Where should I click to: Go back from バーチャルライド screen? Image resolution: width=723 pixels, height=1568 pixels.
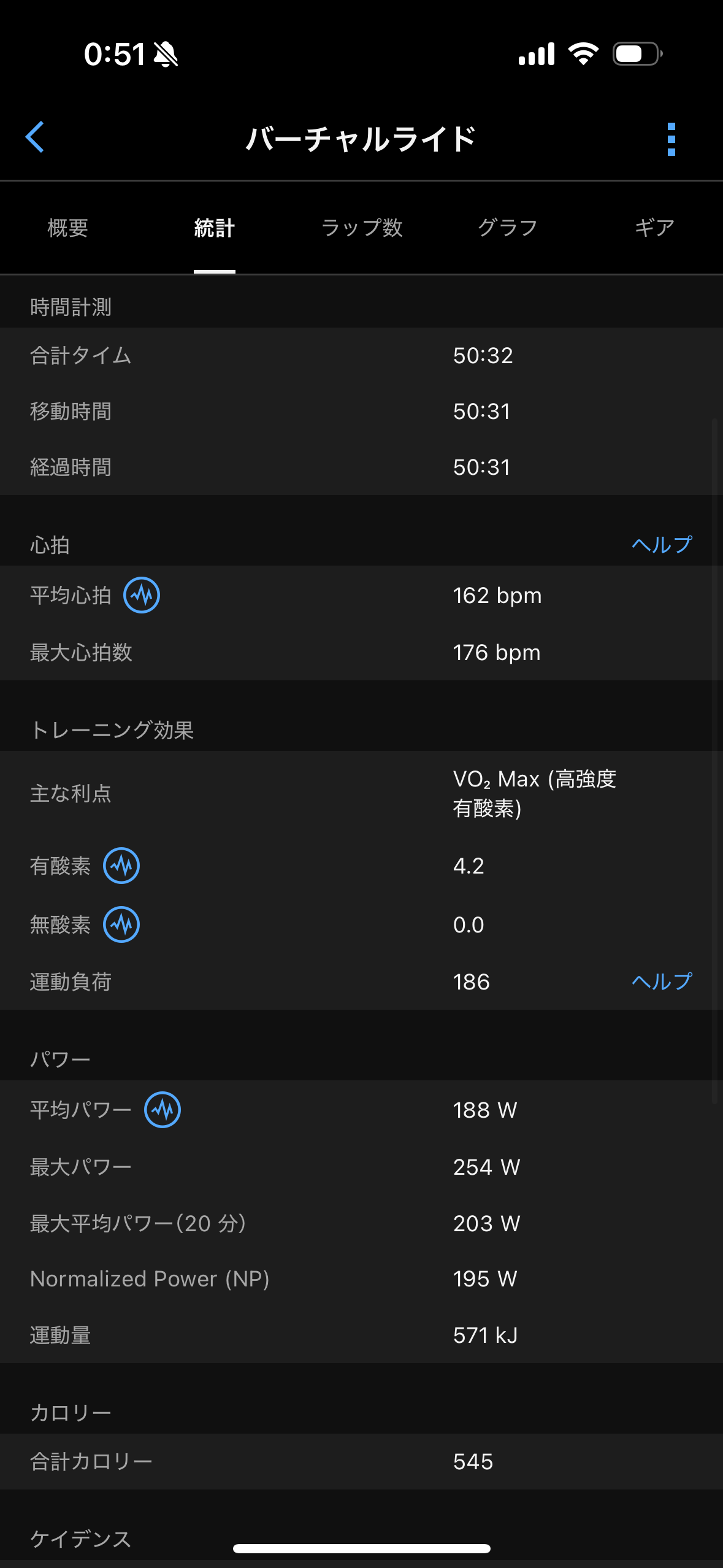tap(36, 137)
